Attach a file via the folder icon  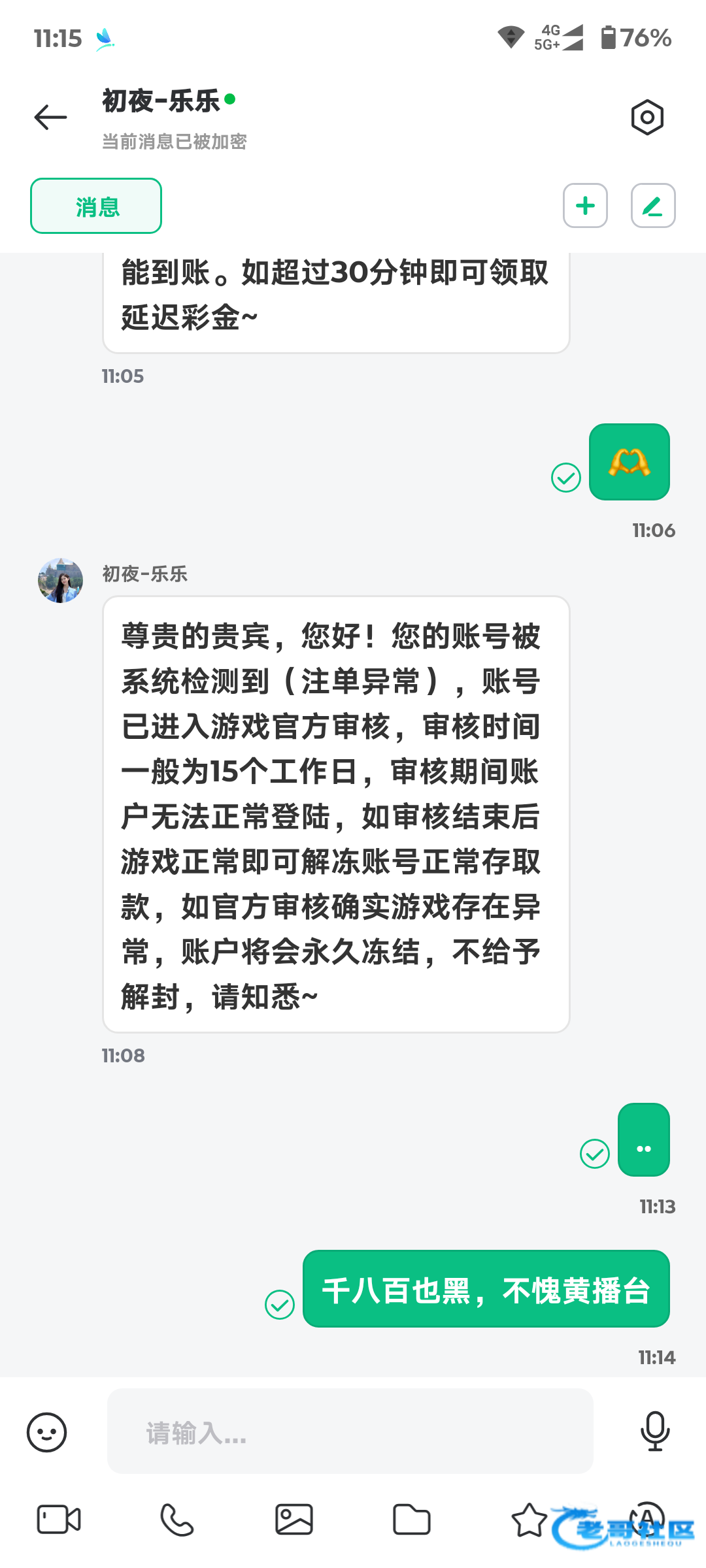tap(412, 1520)
